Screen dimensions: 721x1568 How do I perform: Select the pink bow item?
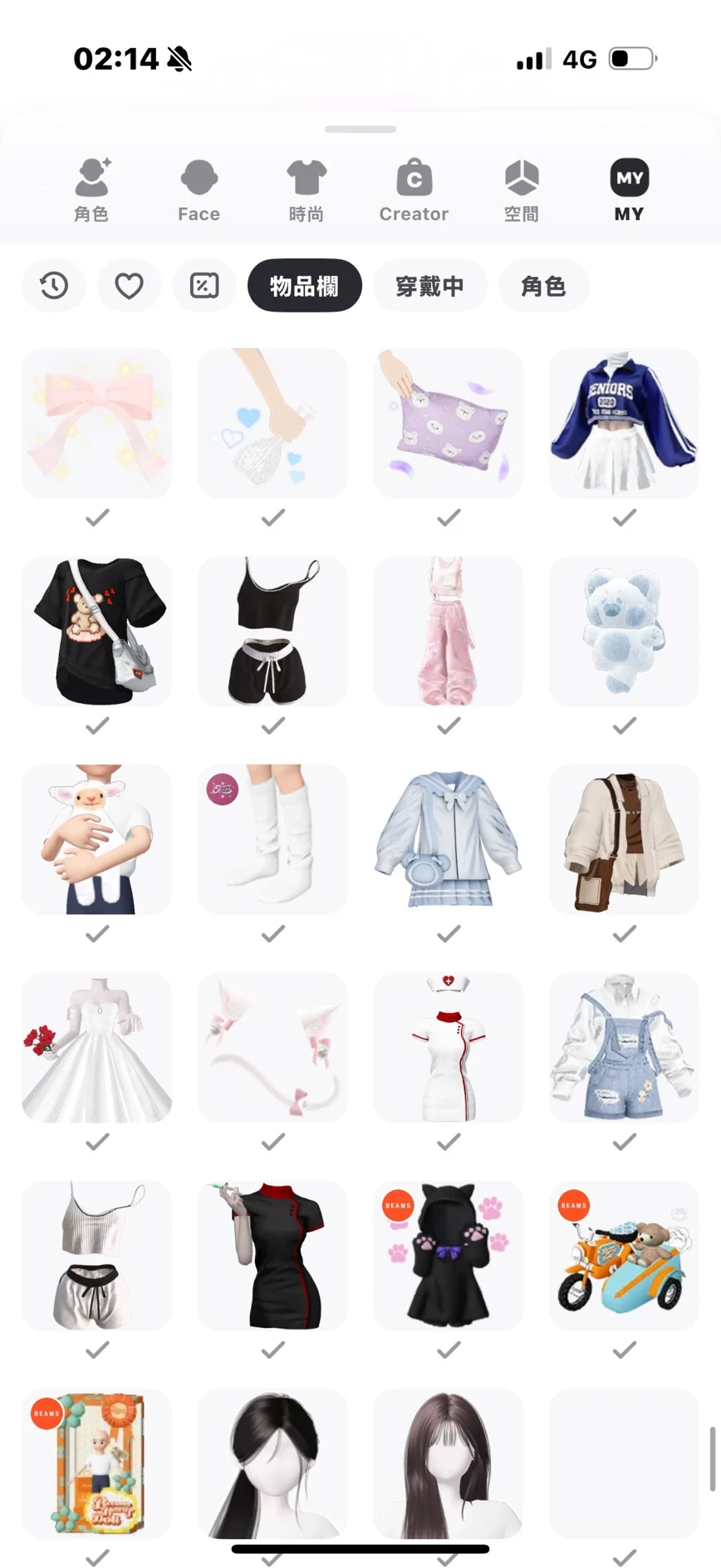96,423
